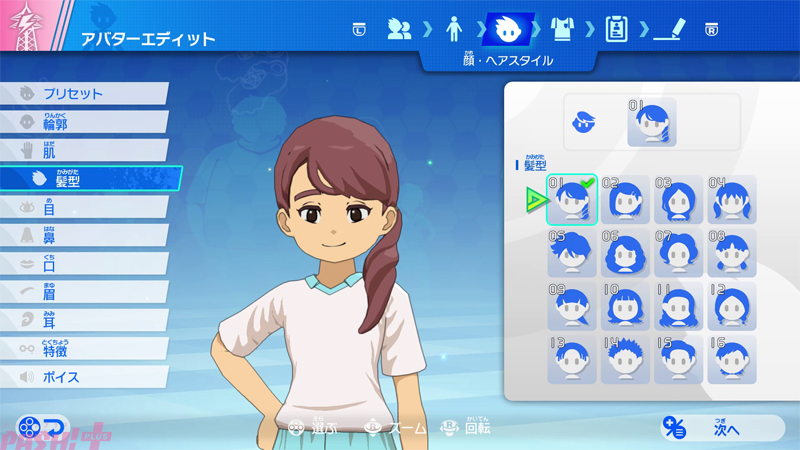Pick hairstyle number 07
Viewport: 800px width, 450px height.
point(679,253)
